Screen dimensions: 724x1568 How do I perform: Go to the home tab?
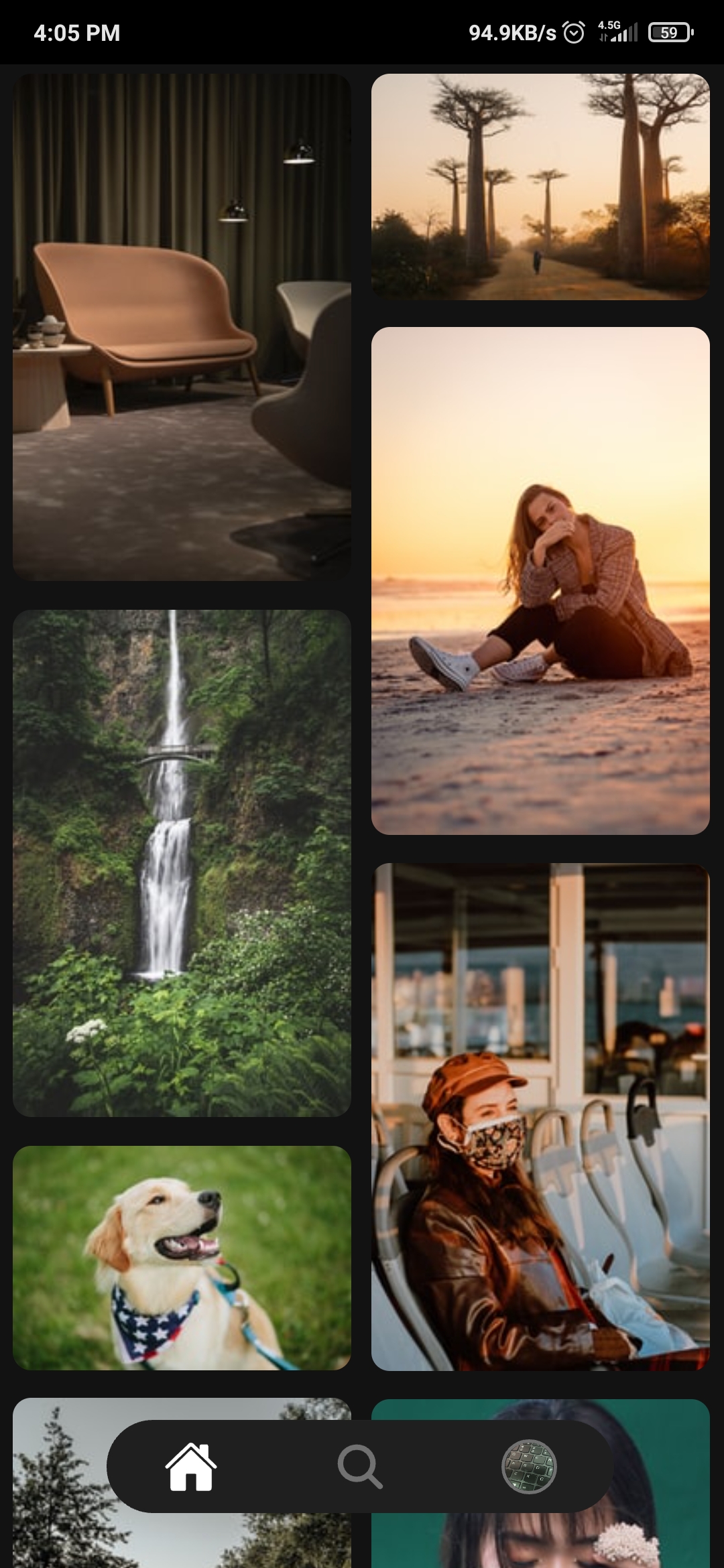pyautogui.click(x=191, y=1466)
